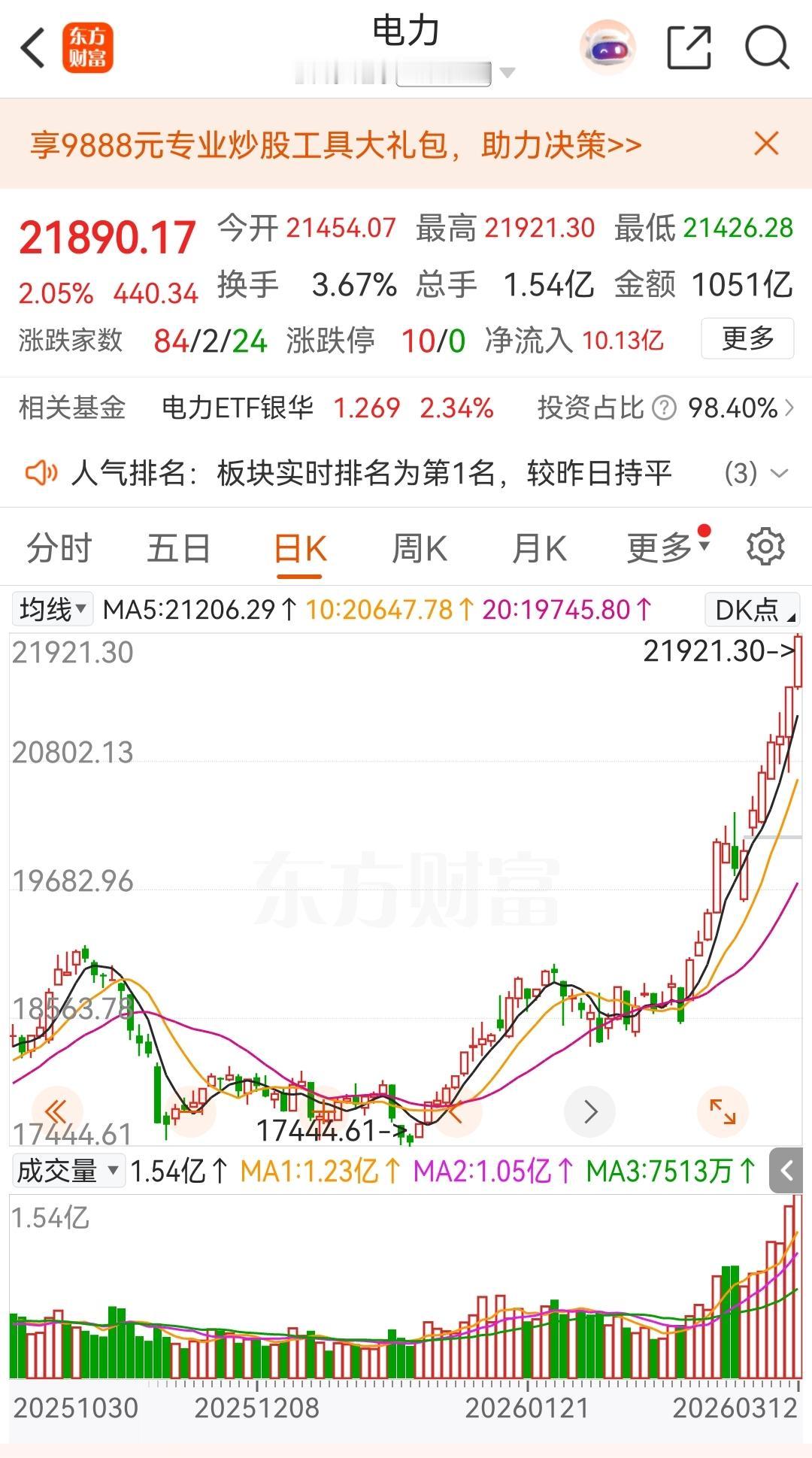Close the 9888元 promo banner

coord(765,144)
